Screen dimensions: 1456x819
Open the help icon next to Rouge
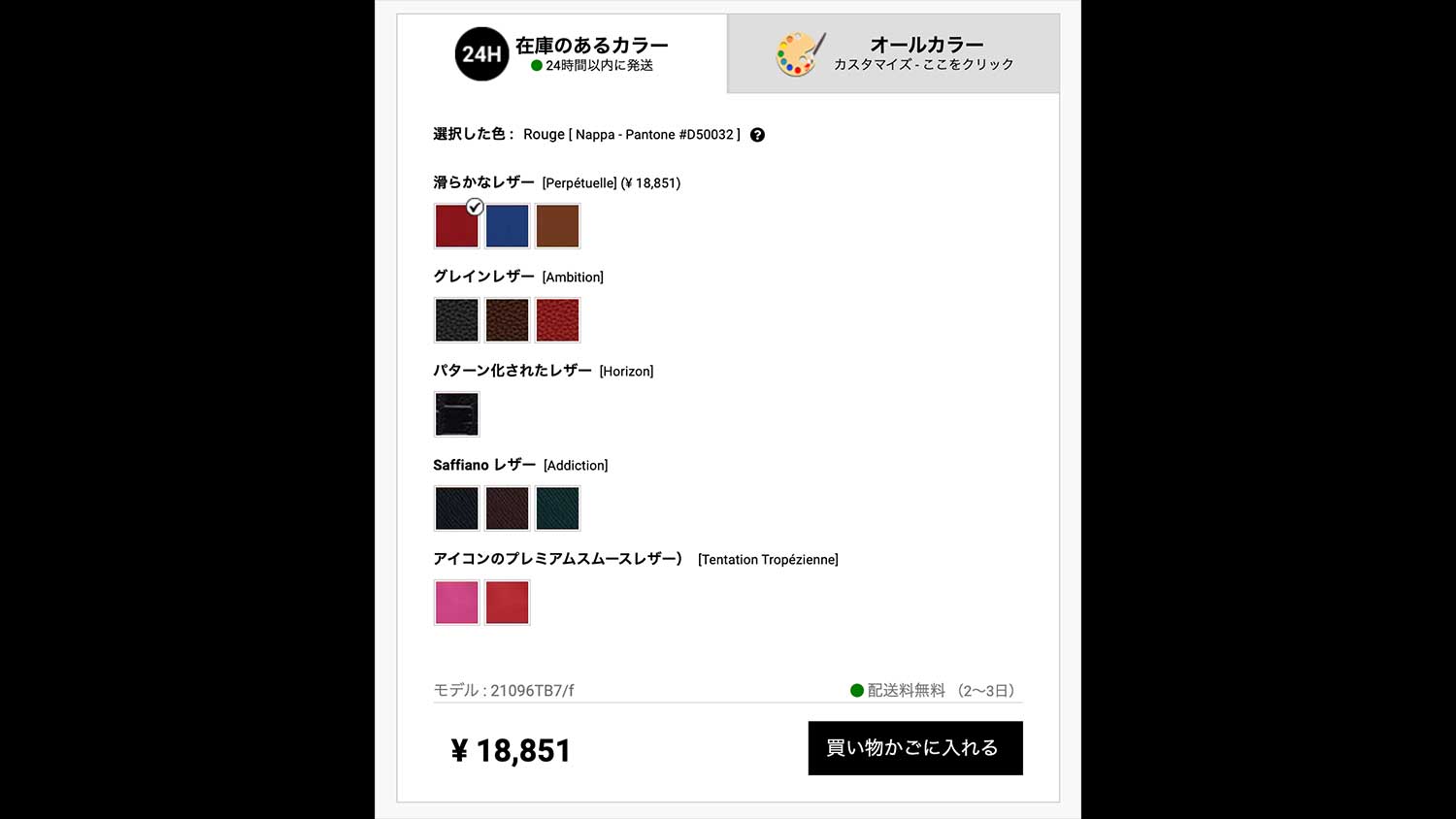click(757, 135)
